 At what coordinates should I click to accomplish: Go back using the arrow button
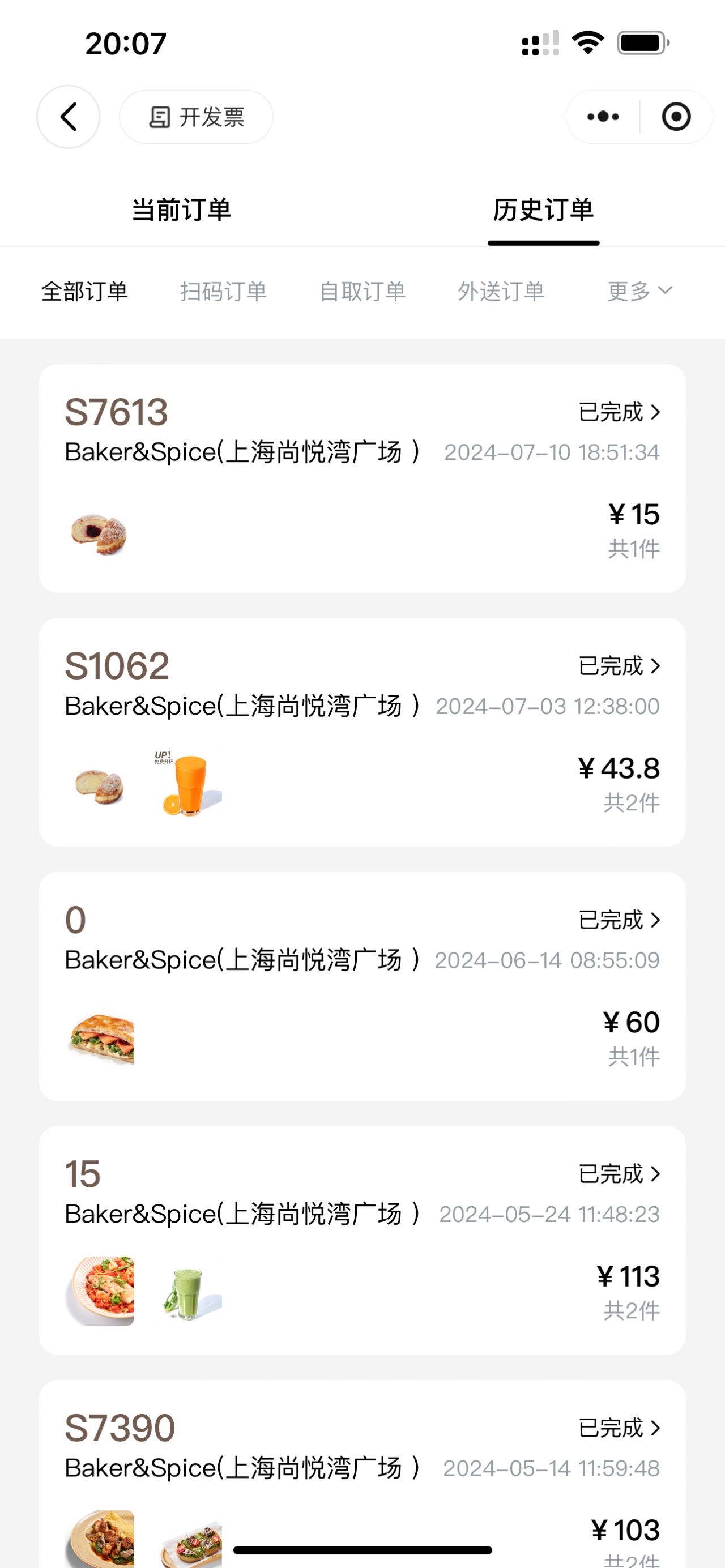tap(68, 117)
